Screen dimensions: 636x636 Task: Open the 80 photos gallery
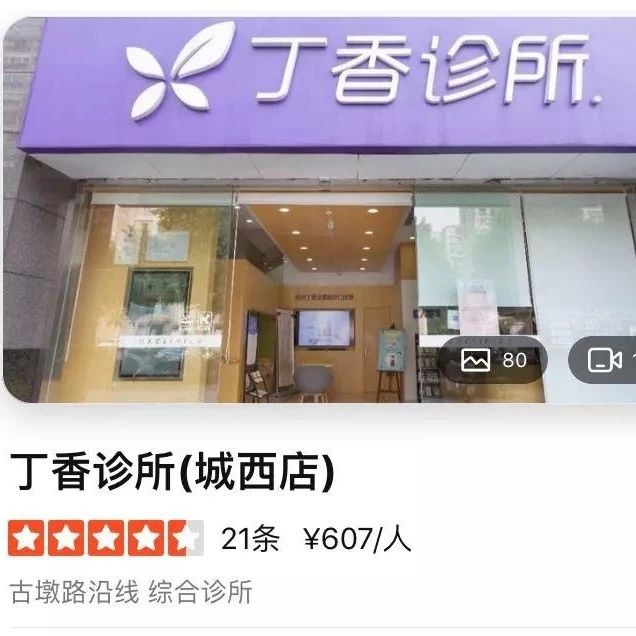click(x=494, y=360)
